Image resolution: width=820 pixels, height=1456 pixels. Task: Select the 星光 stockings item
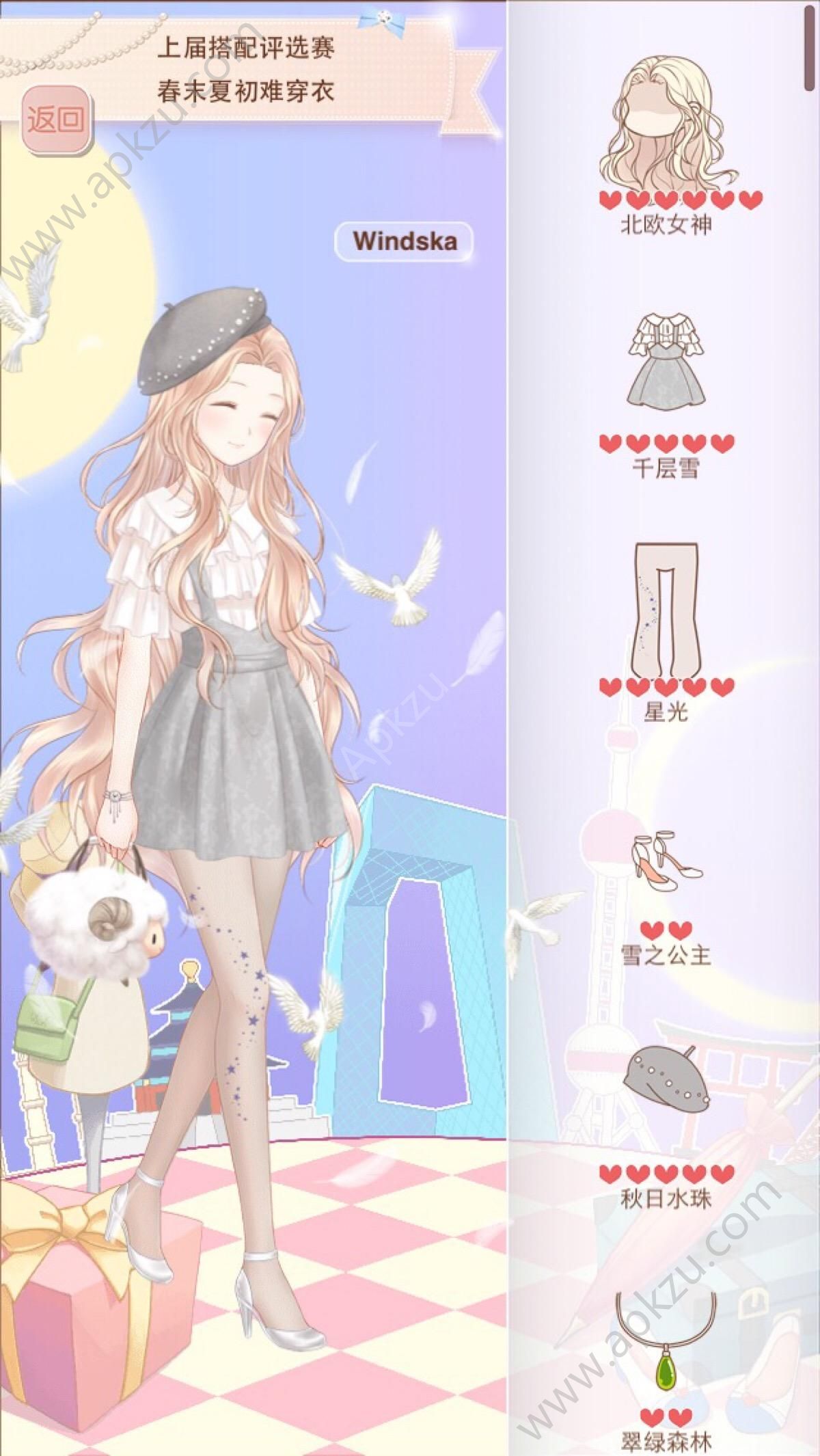tap(666, 608)
